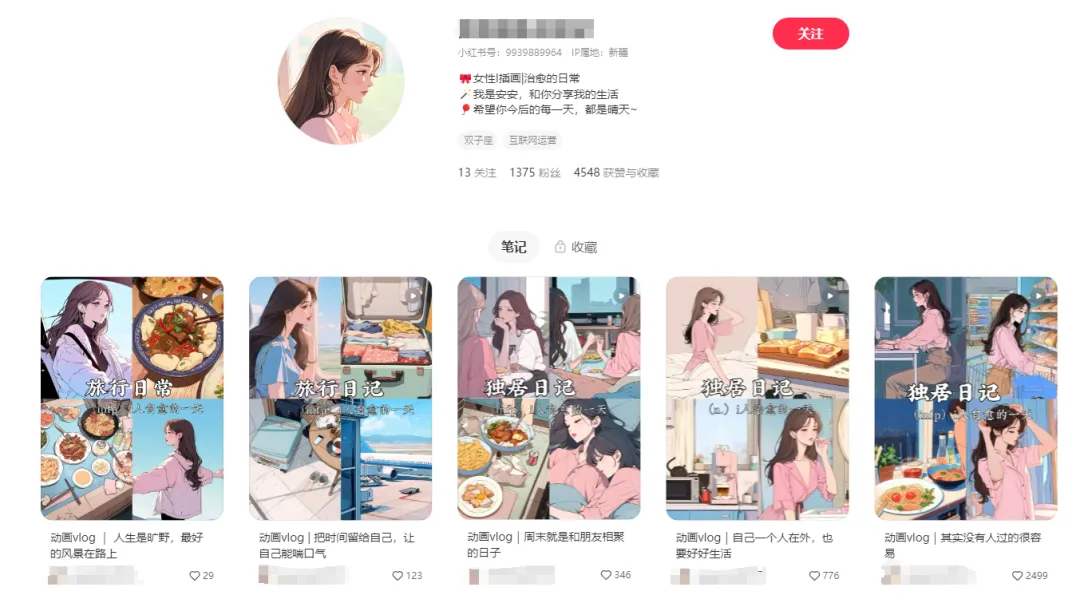Like the note with 776 likes
Viewport: 1080px width, 611px height.
[x=814, y=575]
